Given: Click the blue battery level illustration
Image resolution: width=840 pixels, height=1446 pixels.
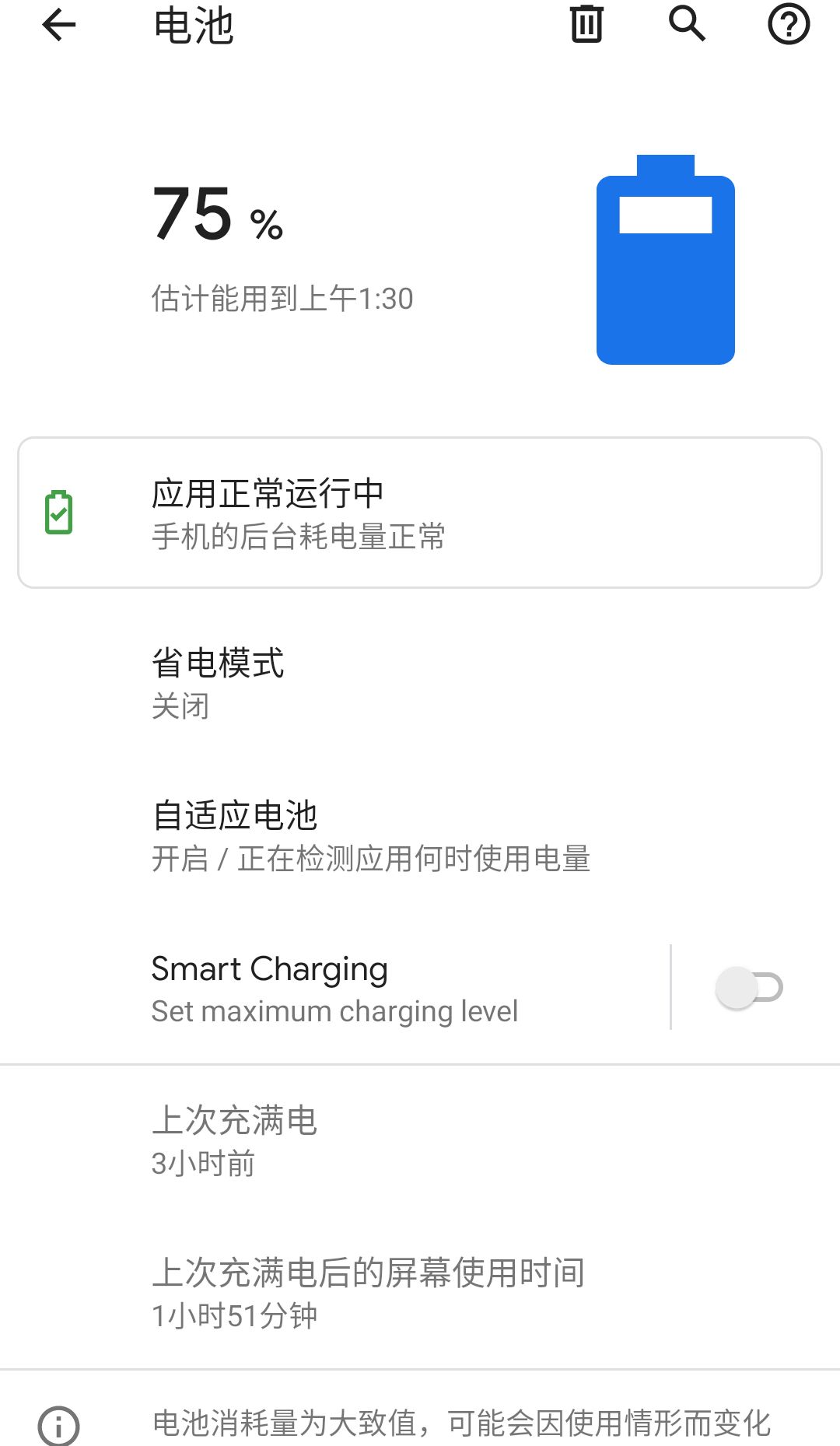Looking at the screenshot, I should 665,261.
